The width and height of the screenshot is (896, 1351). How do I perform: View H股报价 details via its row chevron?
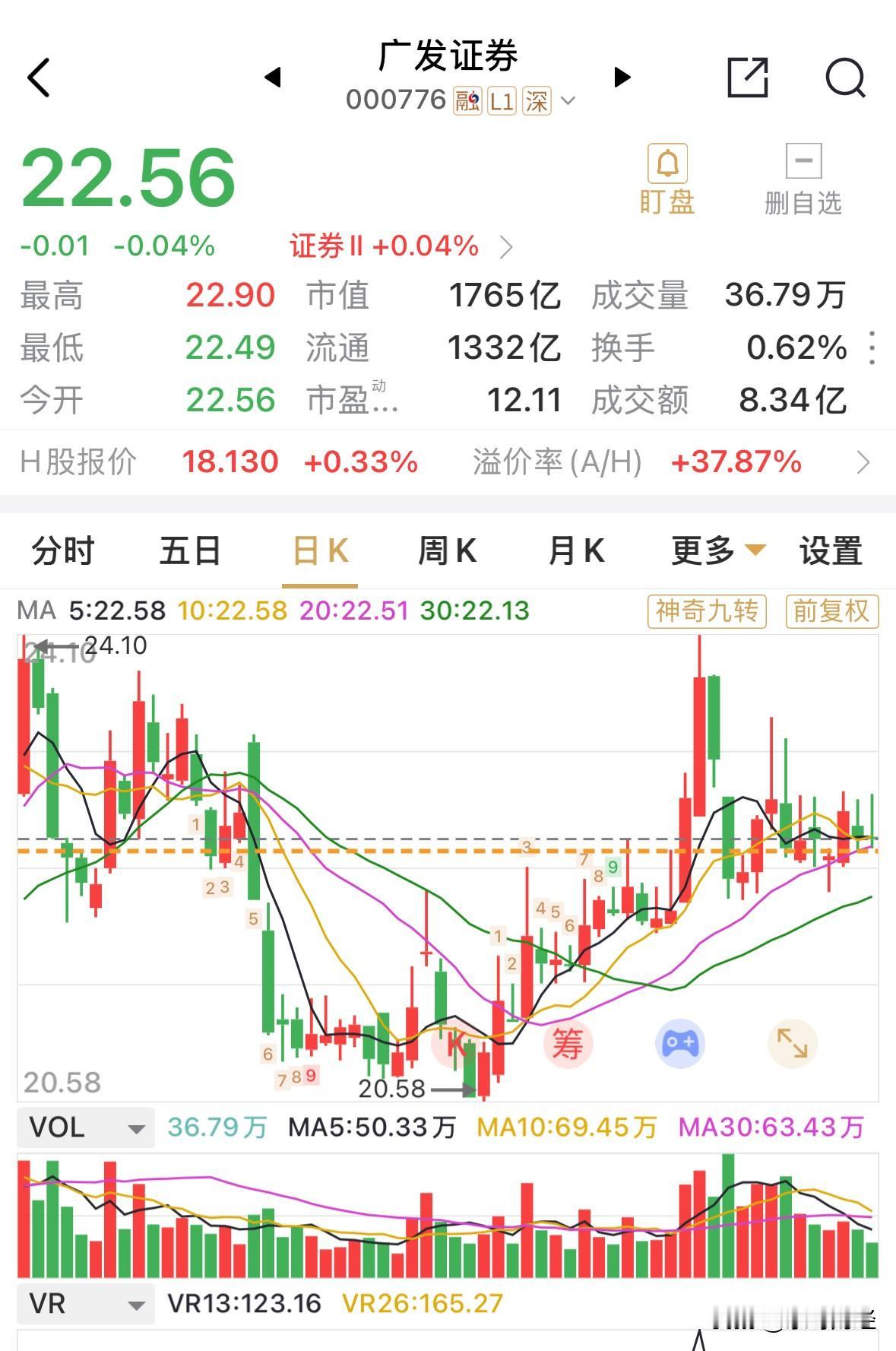point(866,461)
